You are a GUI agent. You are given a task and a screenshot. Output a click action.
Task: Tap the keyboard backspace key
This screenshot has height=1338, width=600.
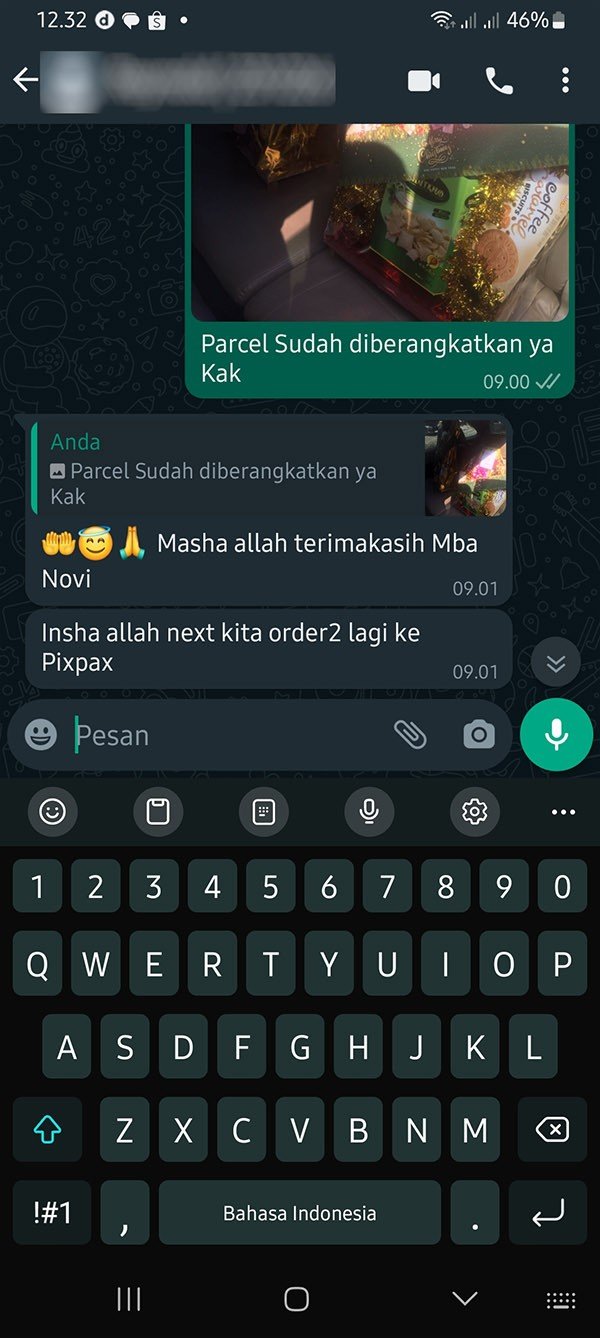click(552, 1130)
